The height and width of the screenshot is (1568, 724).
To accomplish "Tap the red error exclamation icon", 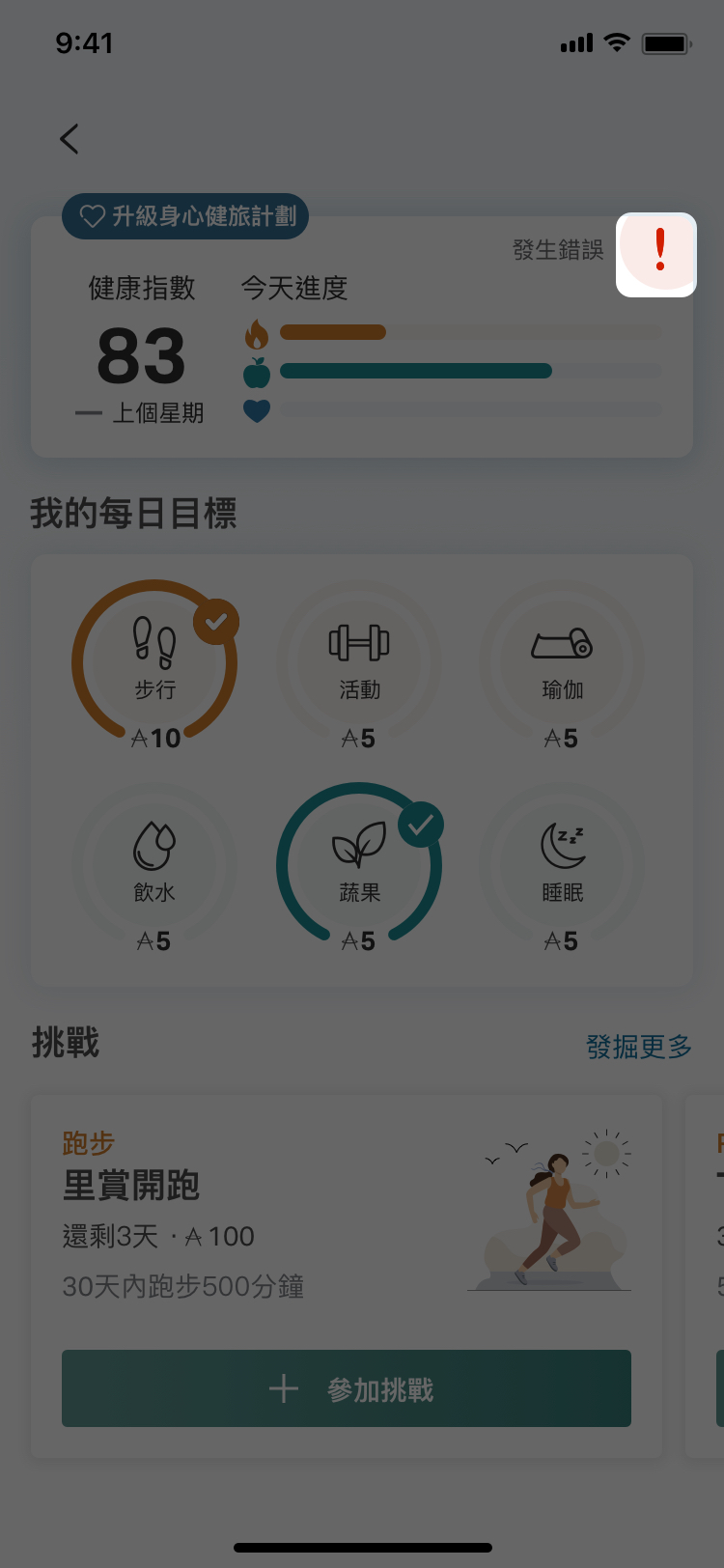I will [658, 253].
